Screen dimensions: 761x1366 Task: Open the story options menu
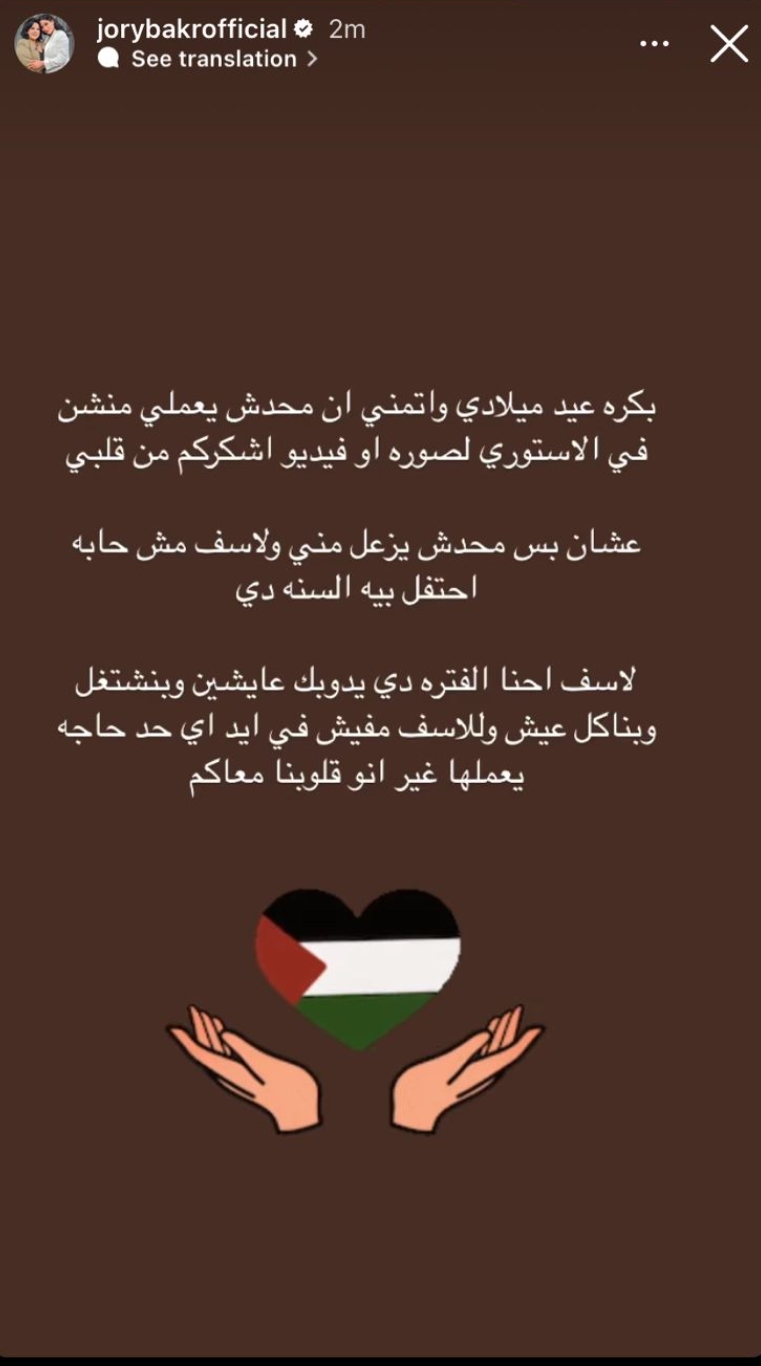point(655,44)
